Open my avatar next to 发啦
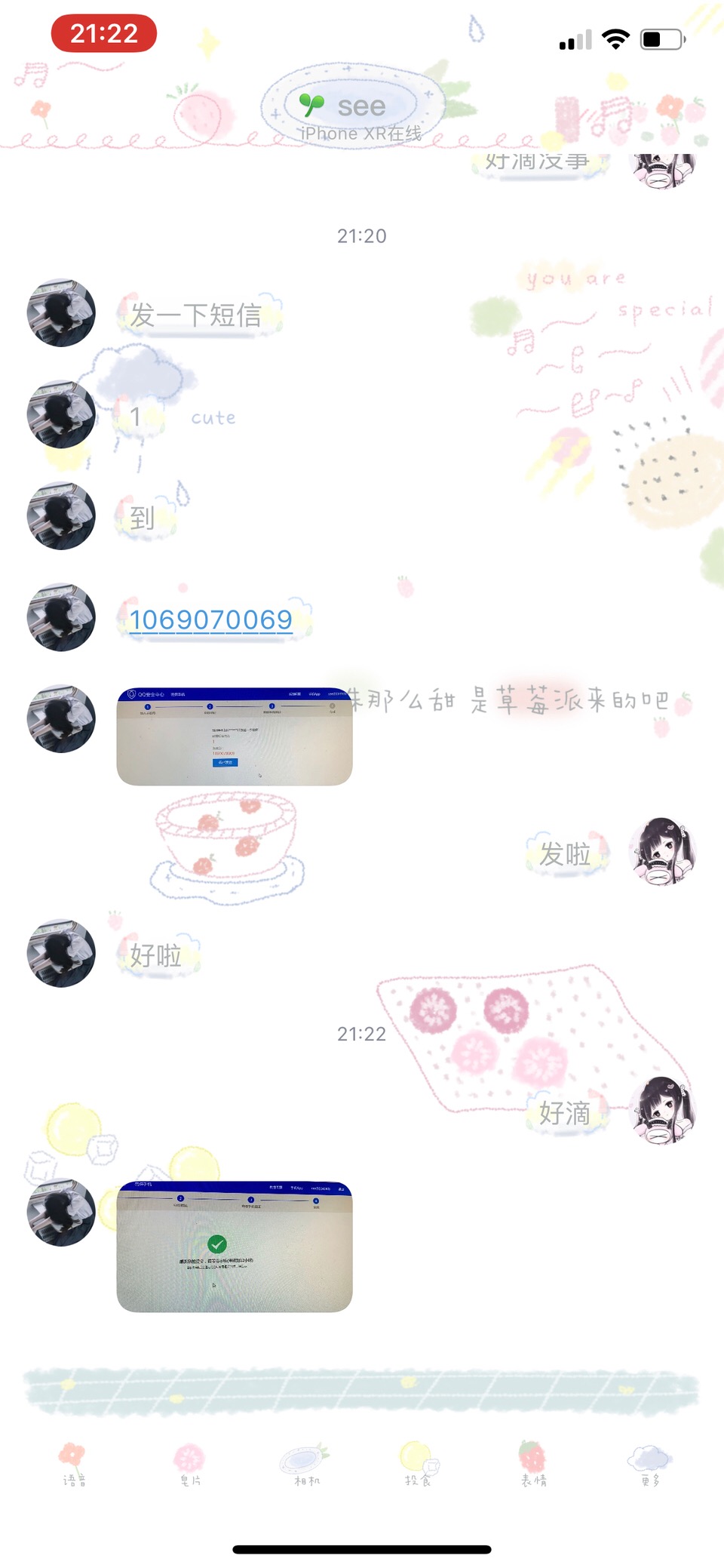 click(662, 851)
